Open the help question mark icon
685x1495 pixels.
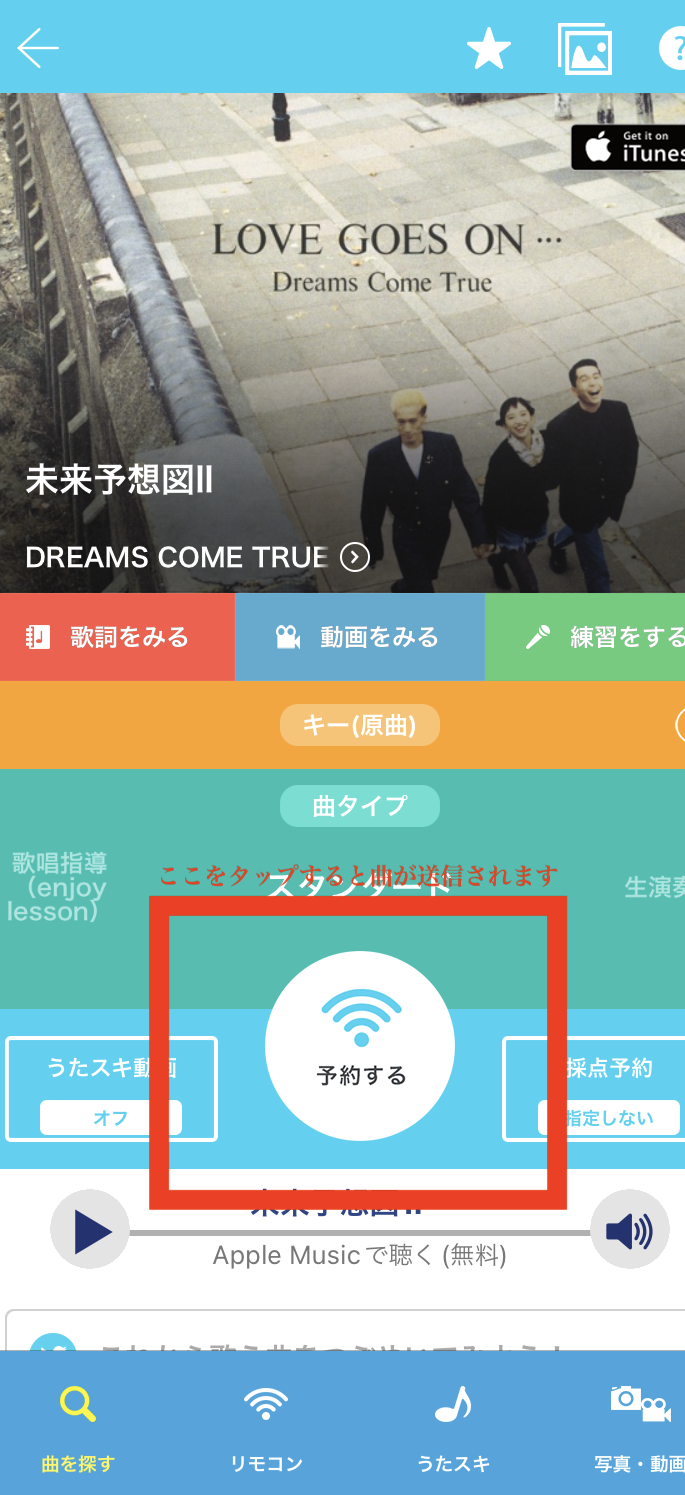672,48
